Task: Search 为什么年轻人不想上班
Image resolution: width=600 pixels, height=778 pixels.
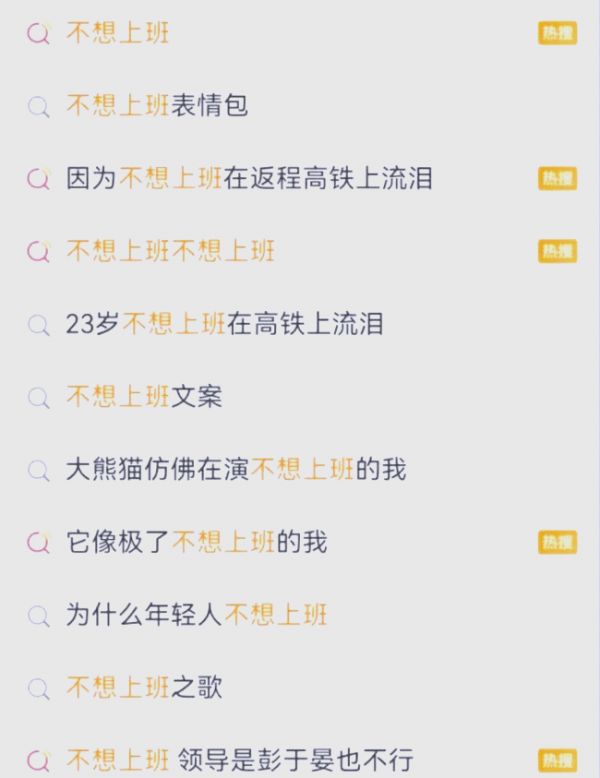Action: [x=196, y=615]
